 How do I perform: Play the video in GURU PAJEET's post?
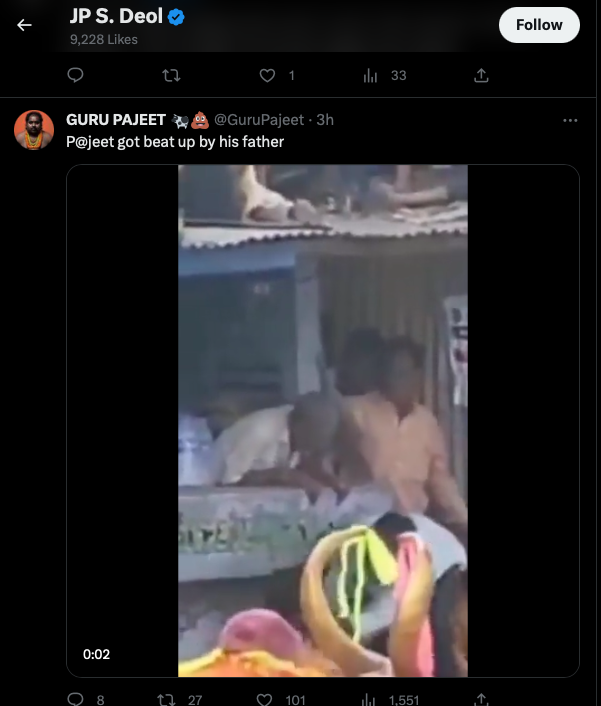coord(322,420)
